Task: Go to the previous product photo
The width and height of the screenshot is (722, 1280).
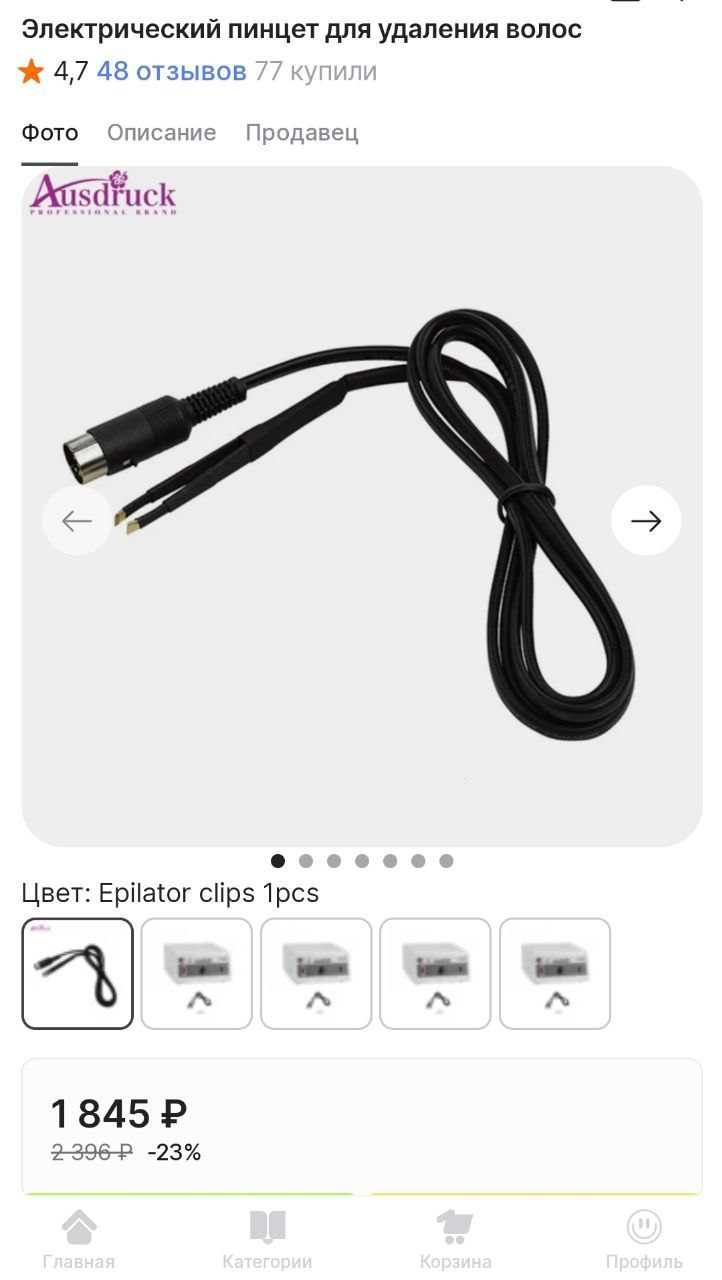Action: (77, 520)
